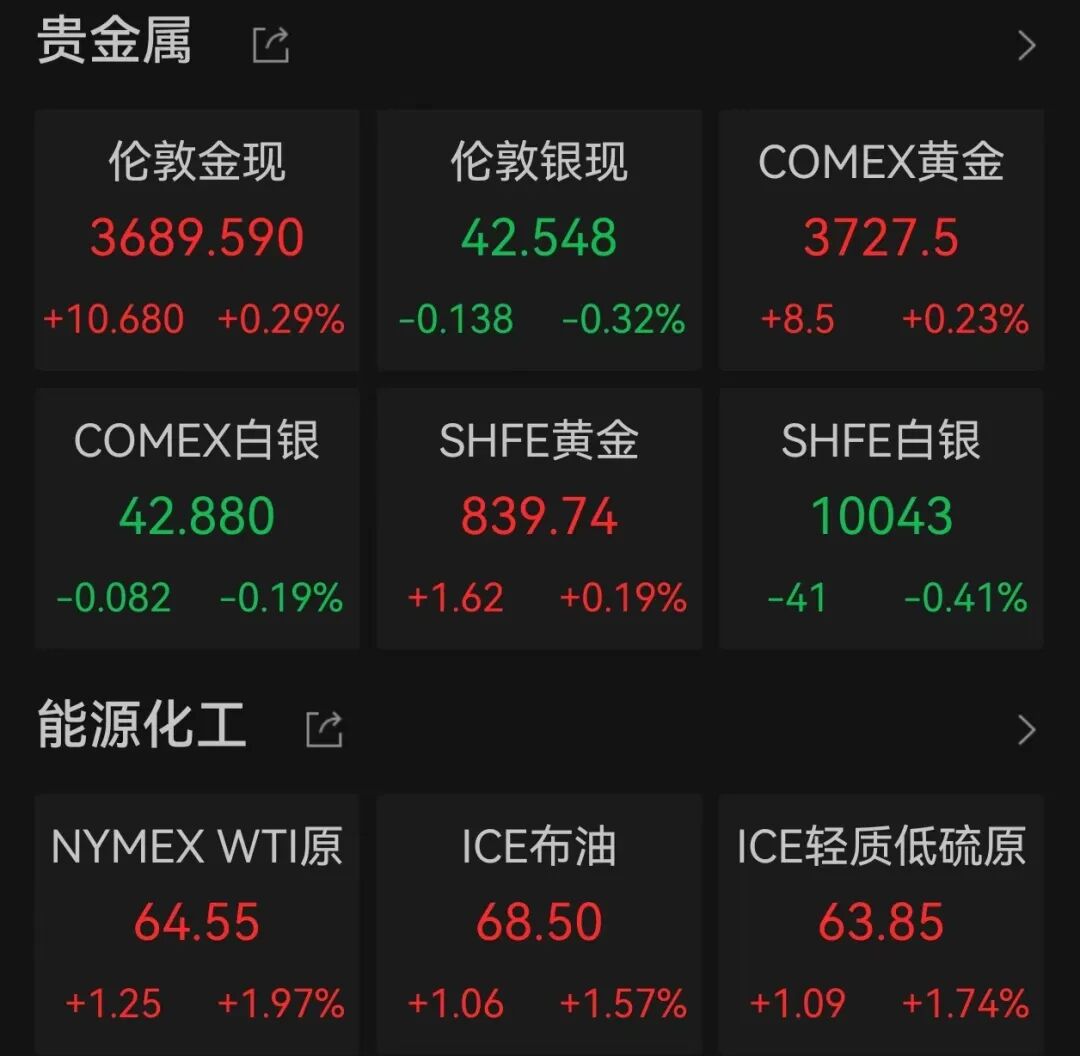Select the SHFE黄金 quote card

pos(539,518)
